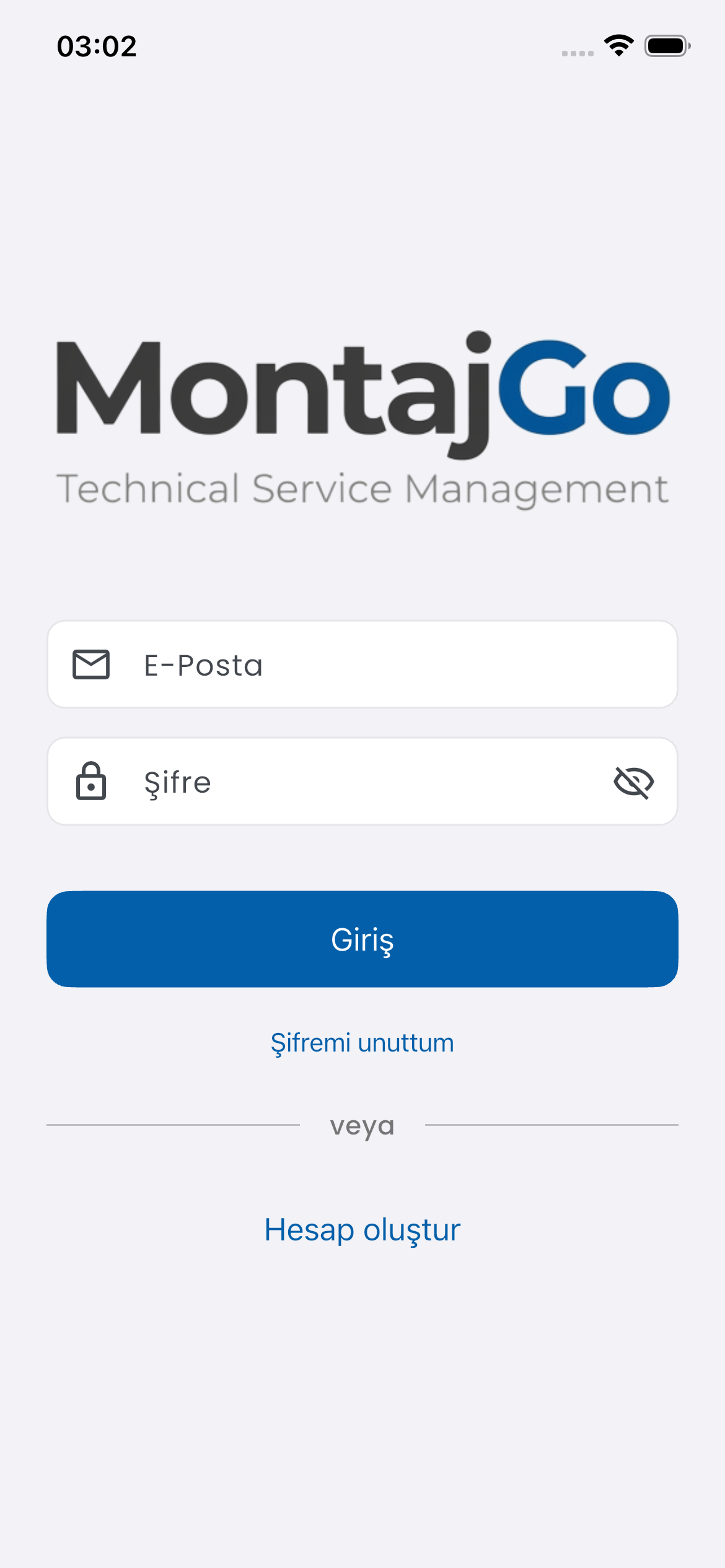Click the Wi-Fi icon in the status bar
This screenshot has height=1568, width=725.
tap(618, 45)
